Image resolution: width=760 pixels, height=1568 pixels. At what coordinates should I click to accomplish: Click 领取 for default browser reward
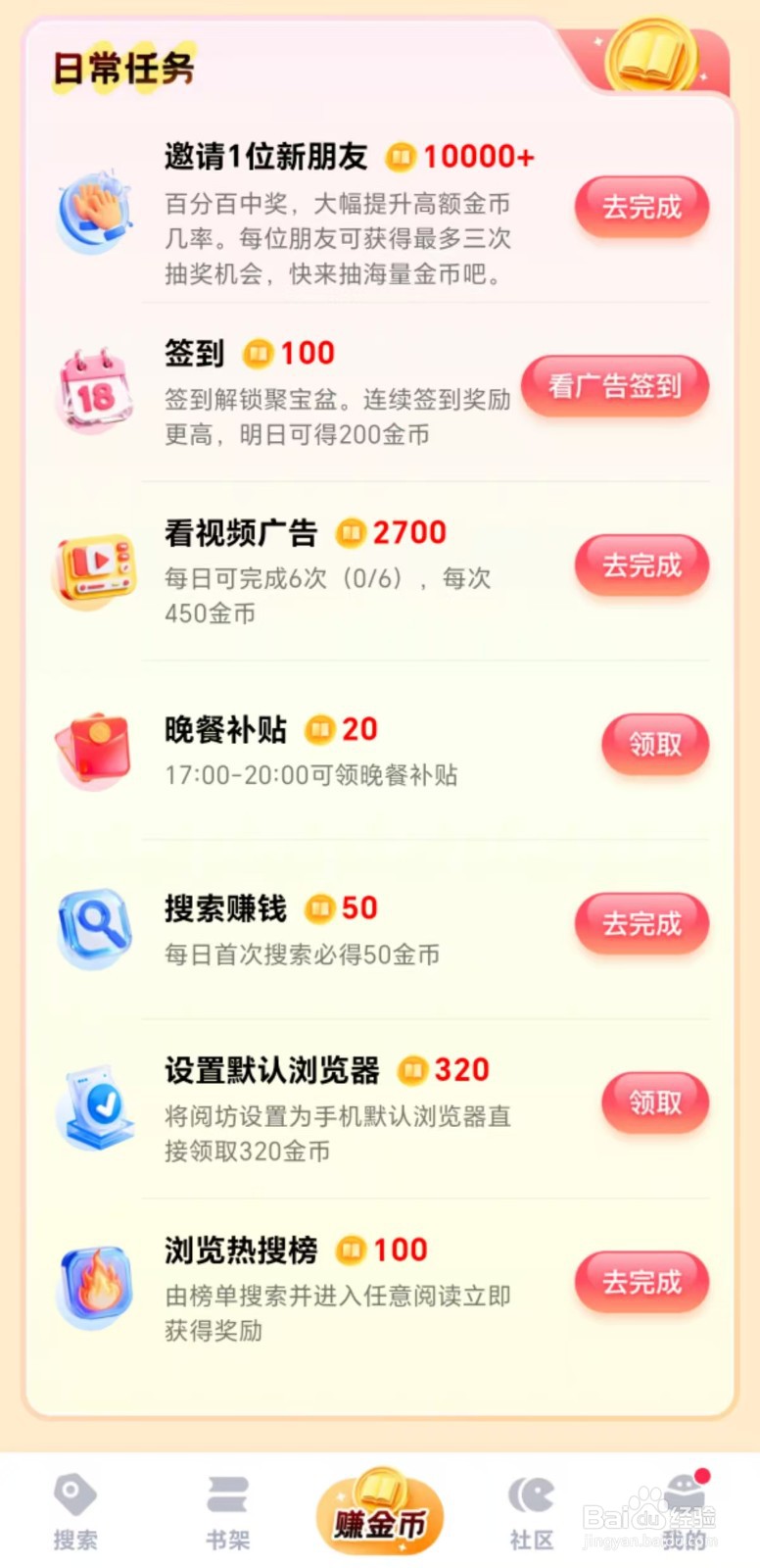[x=655, y=1102]
